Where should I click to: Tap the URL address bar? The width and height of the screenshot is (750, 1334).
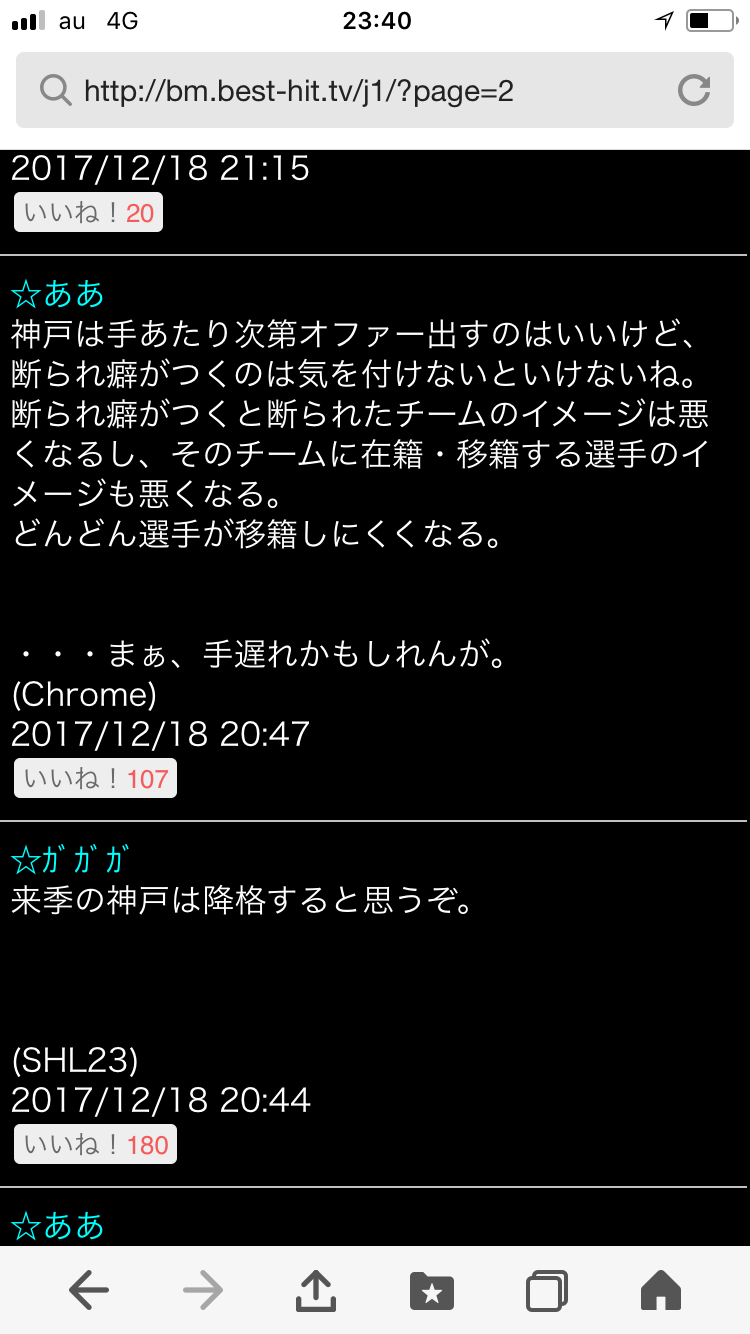click(340, 92)
